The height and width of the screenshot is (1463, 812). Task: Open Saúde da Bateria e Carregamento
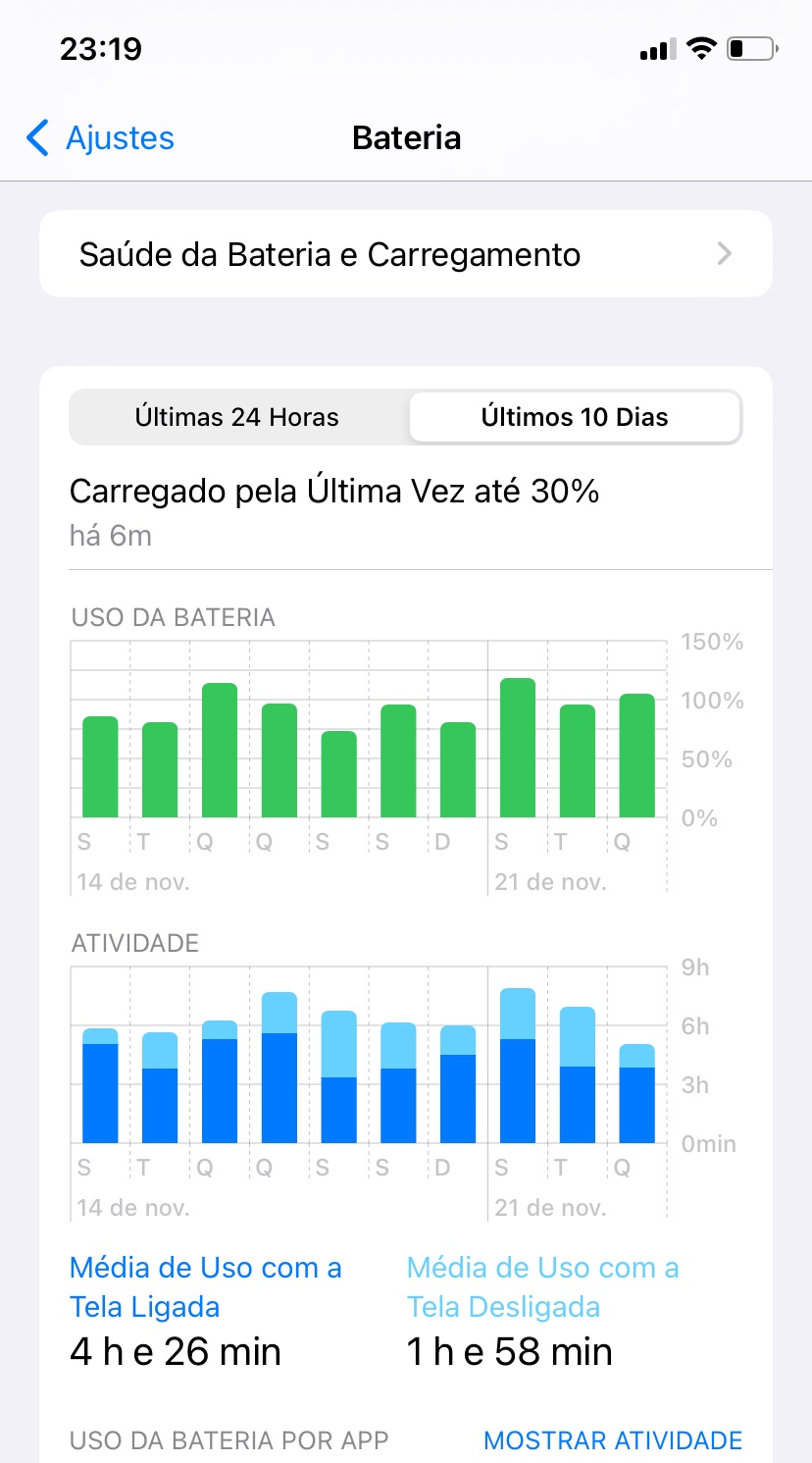(x=405, y=254)
